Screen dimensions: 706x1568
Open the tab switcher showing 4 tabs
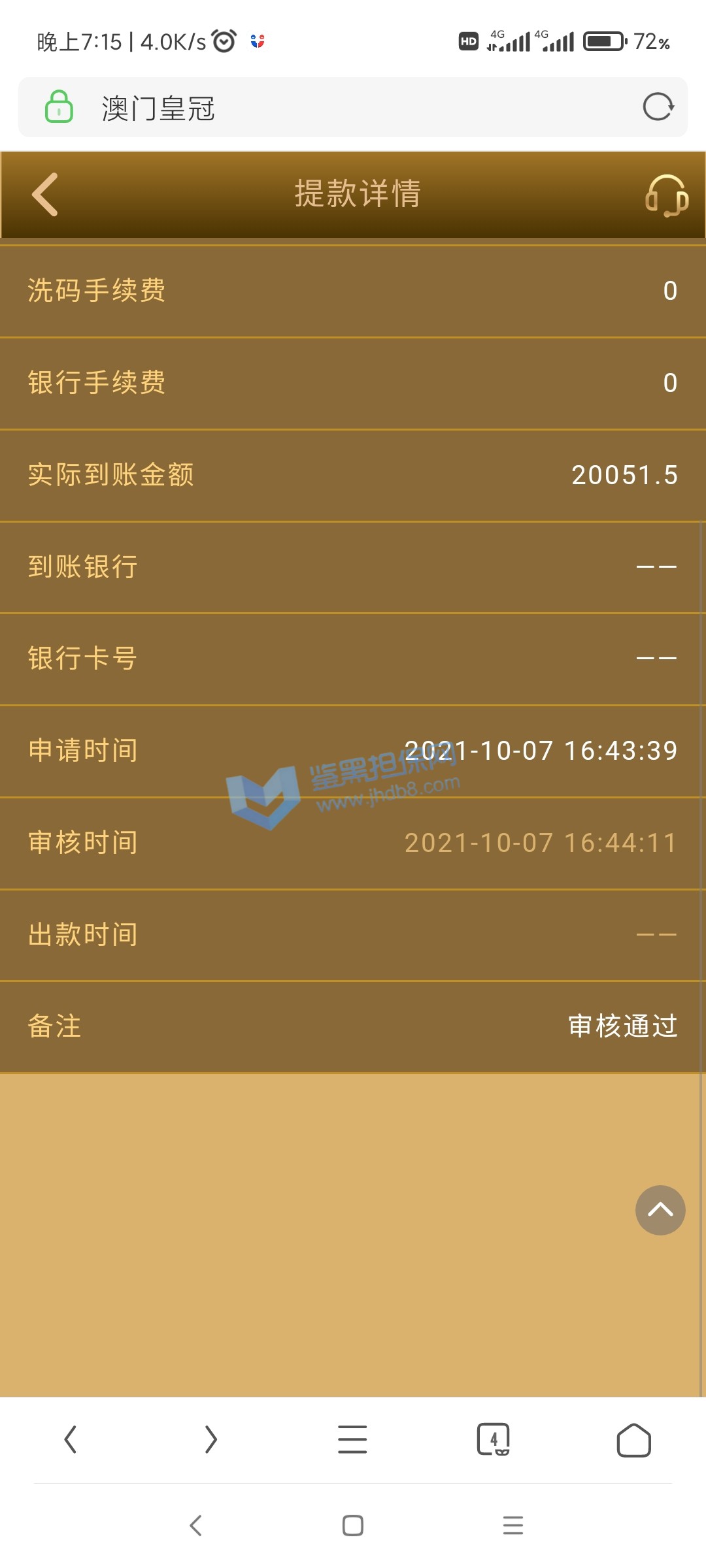pyautogui.click(x=494, y=1439)
